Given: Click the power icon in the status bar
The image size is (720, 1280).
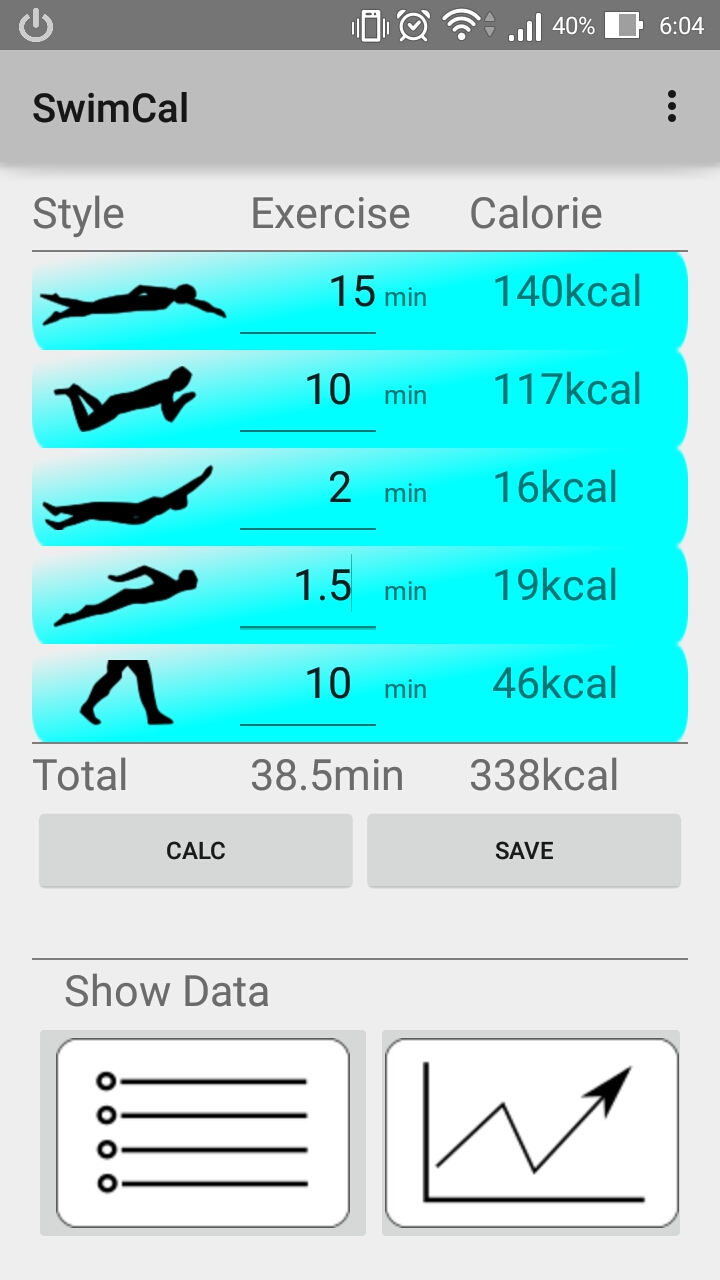Looking at the screenshot, I should coord(37,26).
